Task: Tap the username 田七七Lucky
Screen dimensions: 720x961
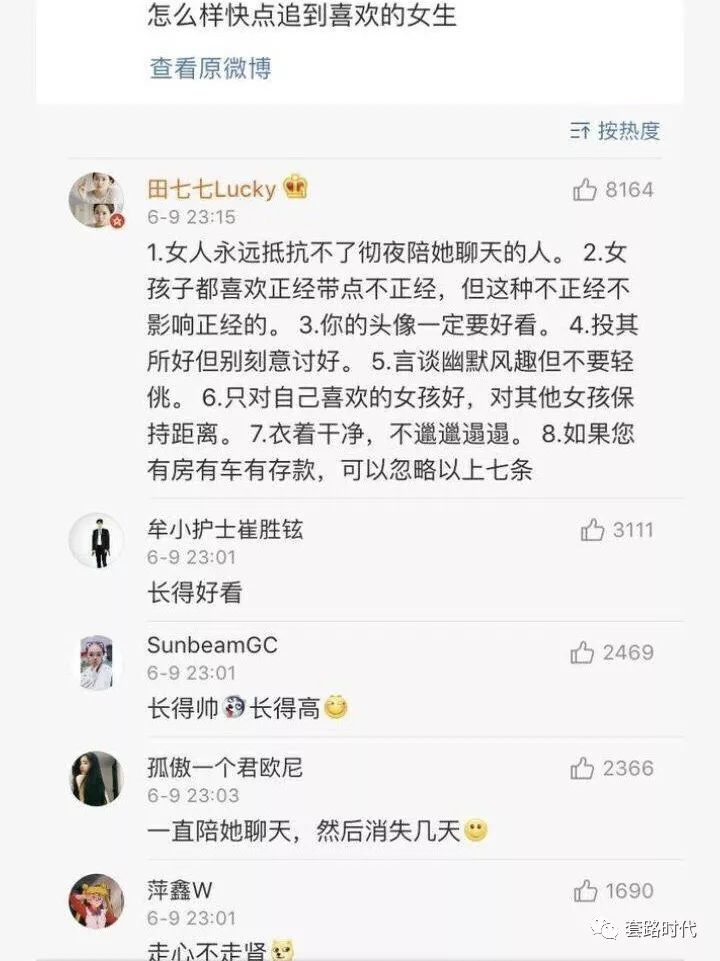Action: [211, 188]
